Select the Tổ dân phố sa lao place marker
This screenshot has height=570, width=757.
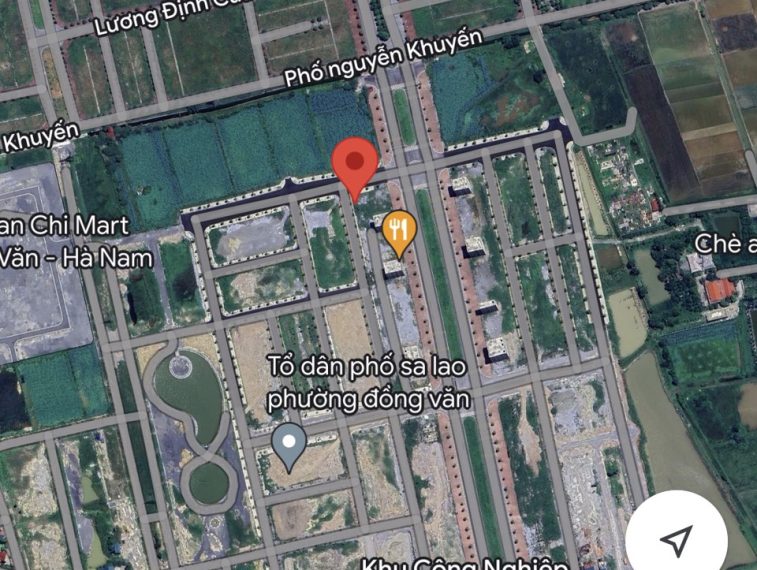290,445
